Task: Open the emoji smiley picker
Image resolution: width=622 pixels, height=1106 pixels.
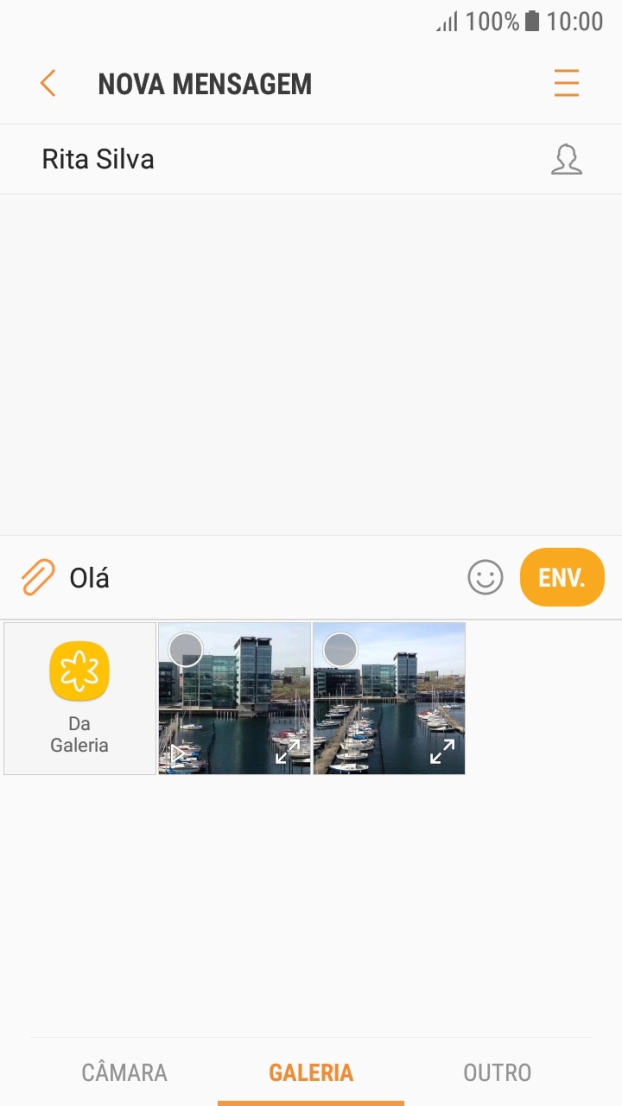Action: 485,577
